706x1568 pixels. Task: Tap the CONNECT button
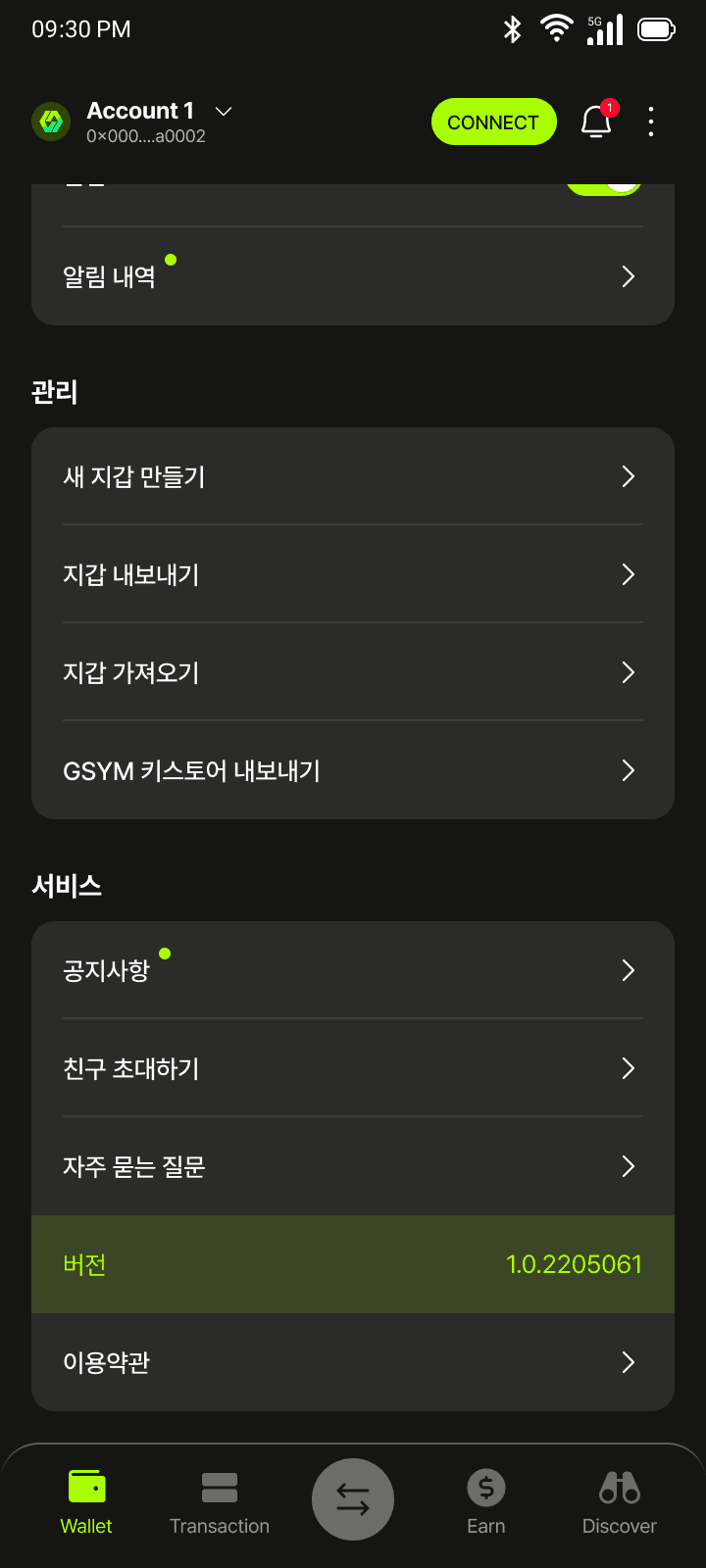pyautogui.click(x=493, y=122)
